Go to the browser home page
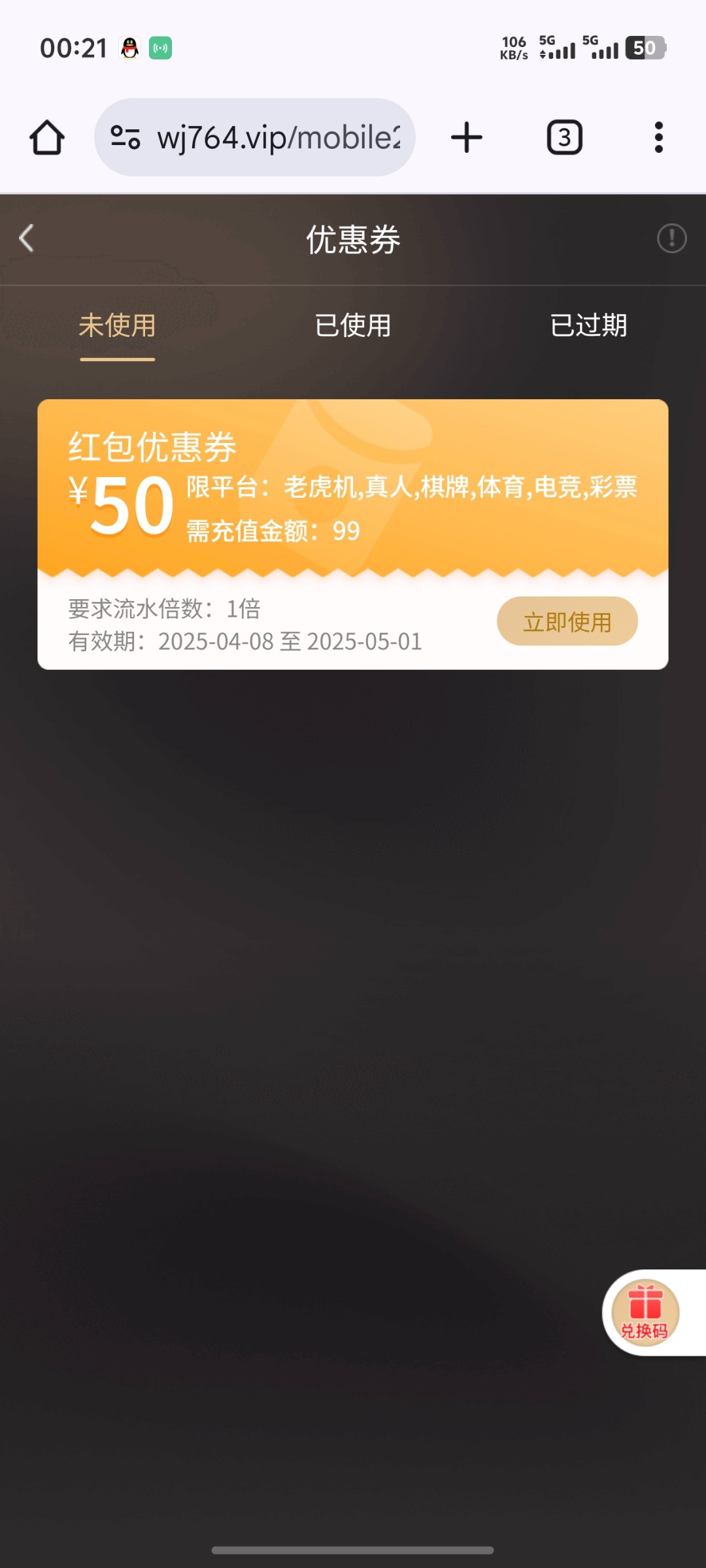Image resolution: width=706 pixels, height=1568 pixels. [x=47, y=137]
